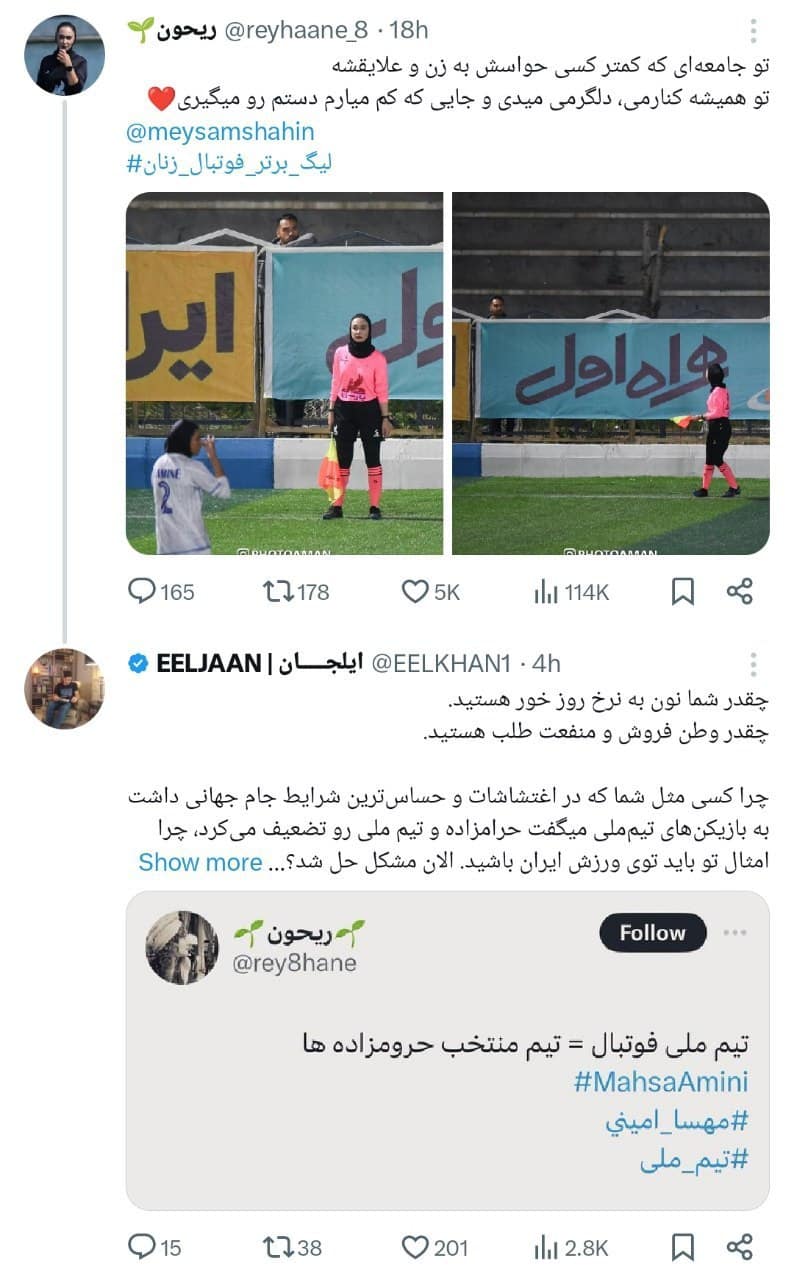Open reyhaane_8's profile picture
Screen dimensions: 794x1280
tap(63, 55)
